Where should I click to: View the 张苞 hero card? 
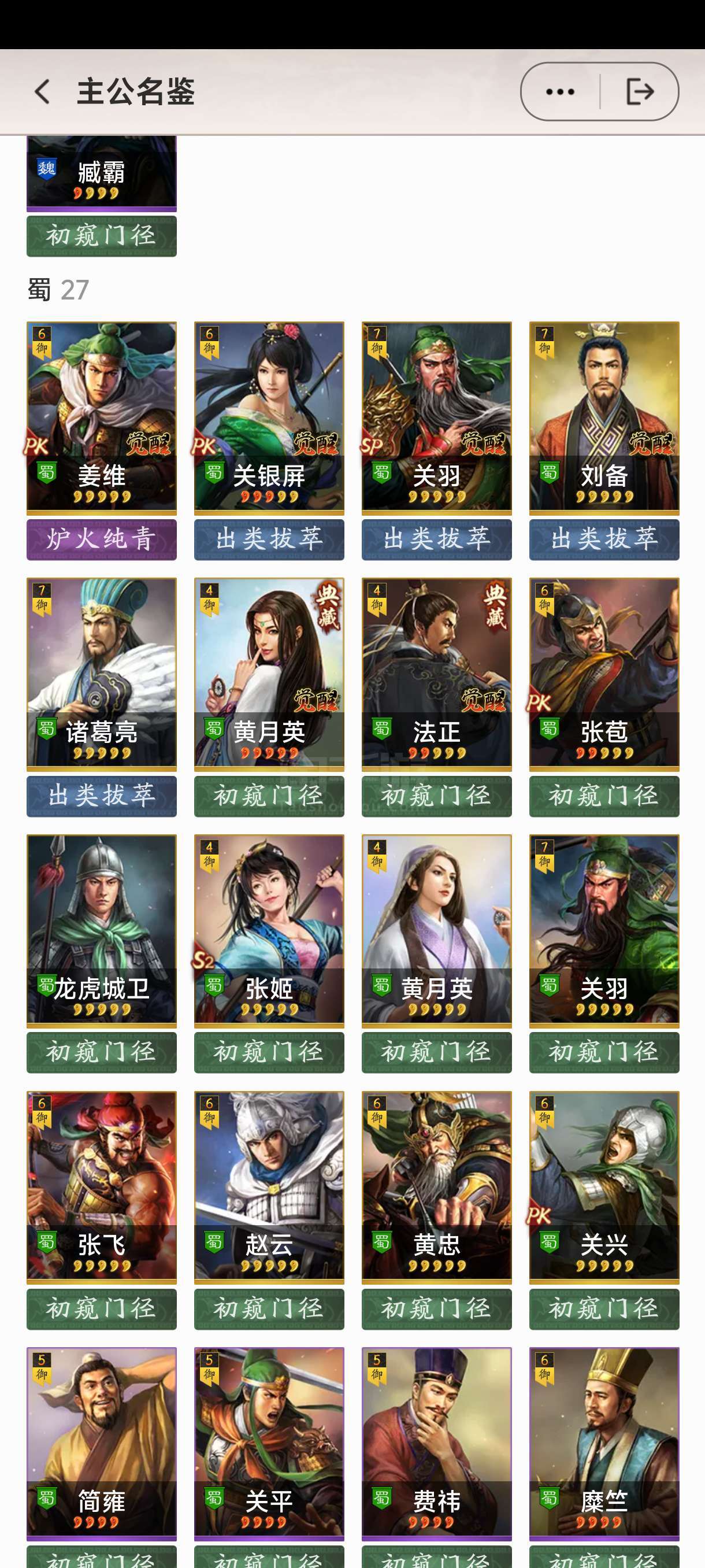(x=604, y=674)
